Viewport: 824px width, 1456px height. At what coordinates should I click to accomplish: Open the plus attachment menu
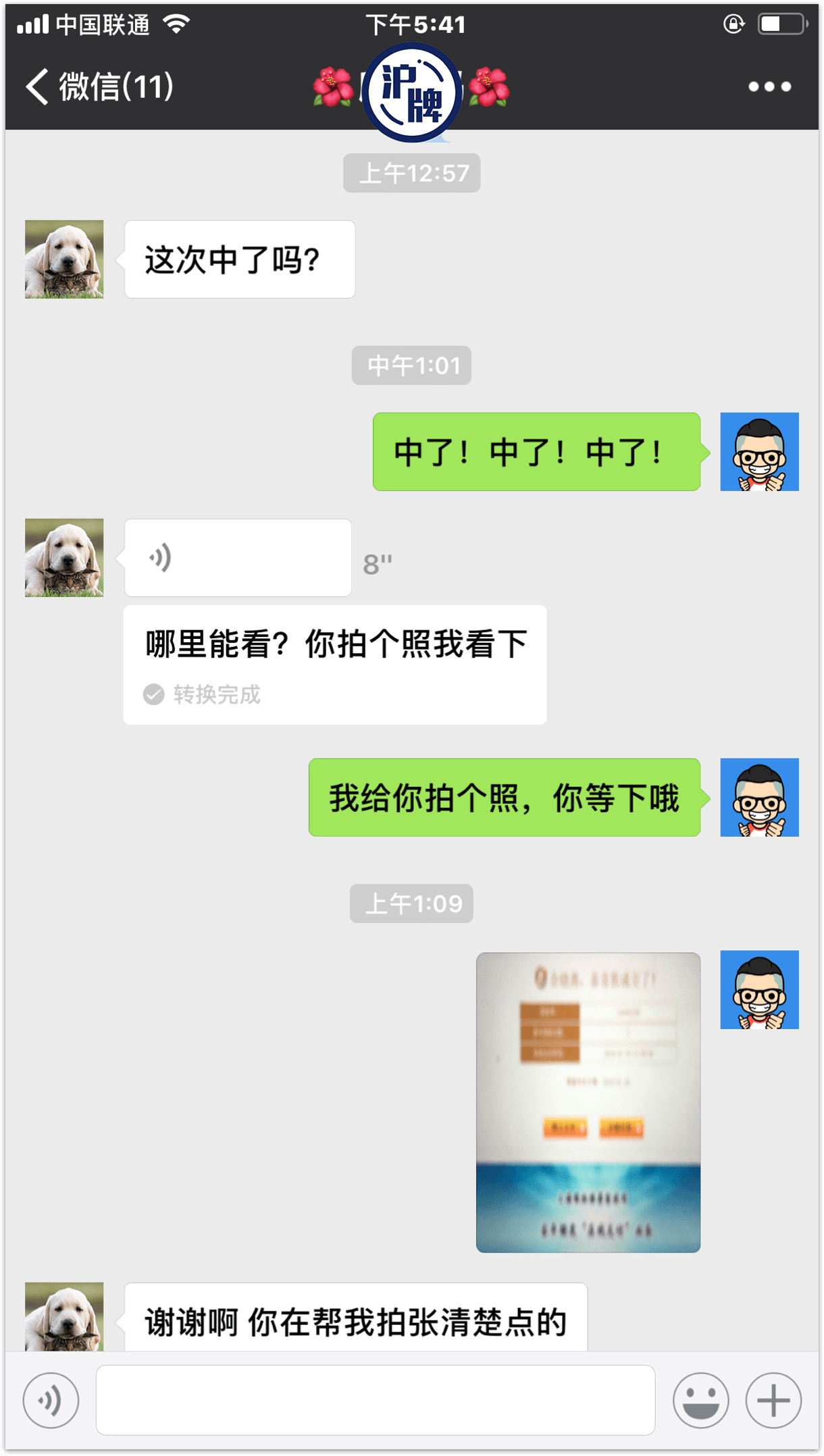(x=773, y=1400)
